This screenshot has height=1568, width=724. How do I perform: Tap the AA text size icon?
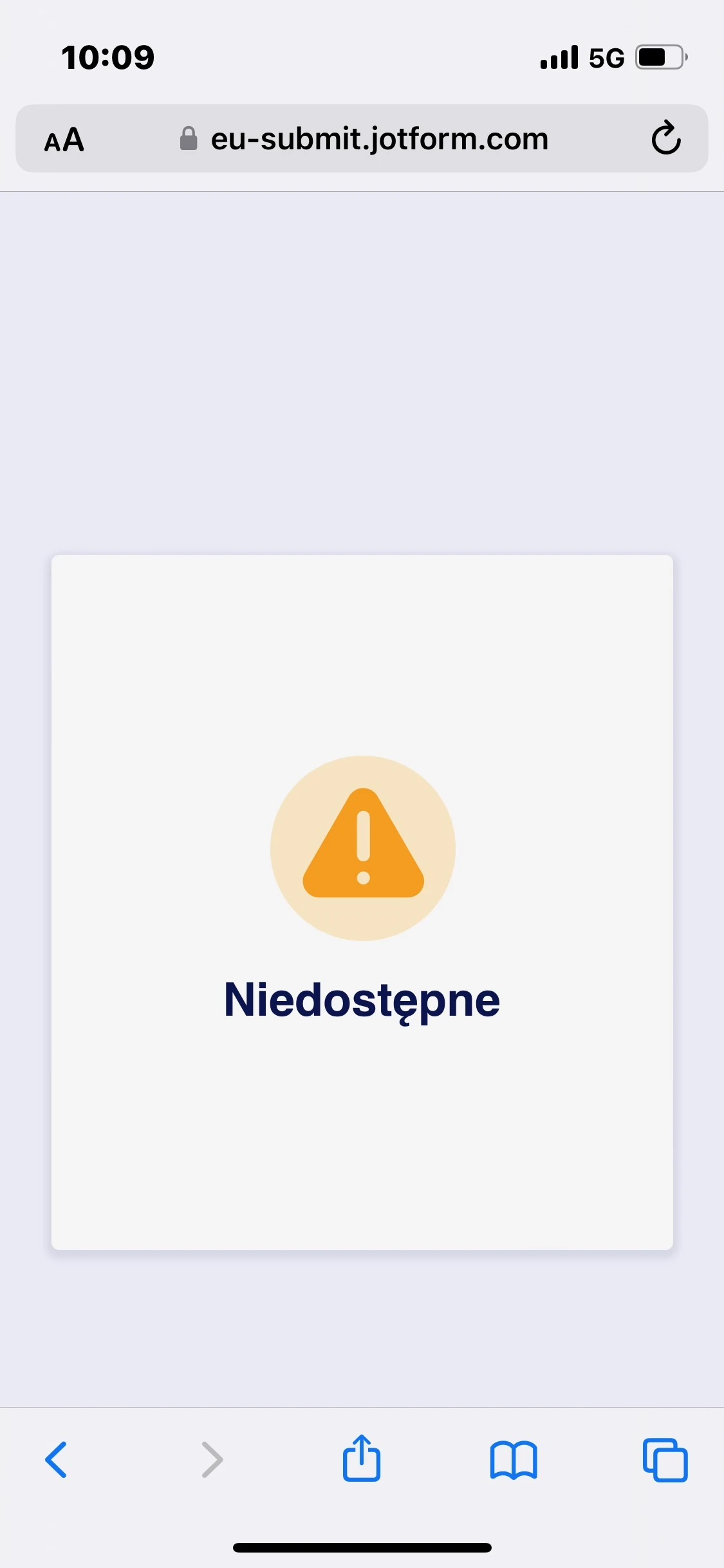[x=64, y=138]
